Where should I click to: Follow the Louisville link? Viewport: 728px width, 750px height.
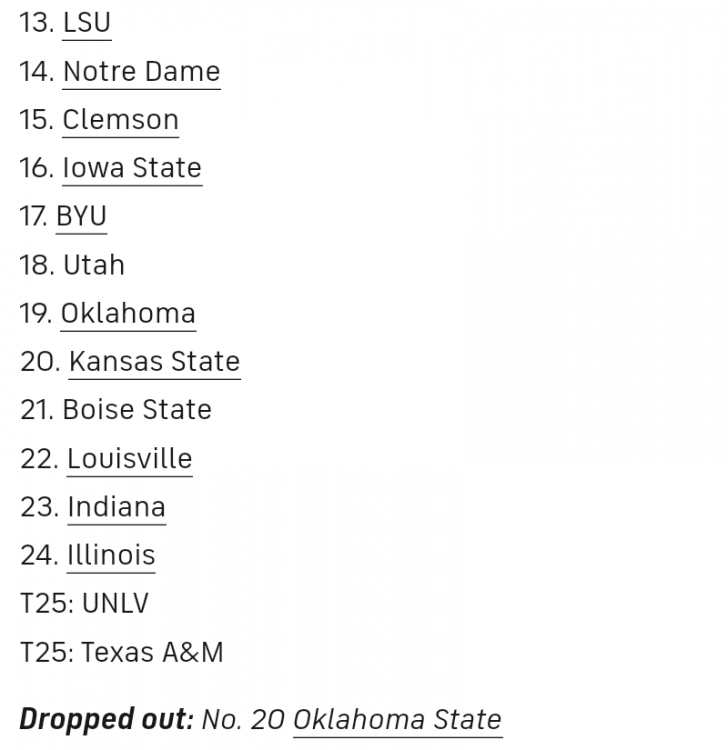click(x=129, y=458)
